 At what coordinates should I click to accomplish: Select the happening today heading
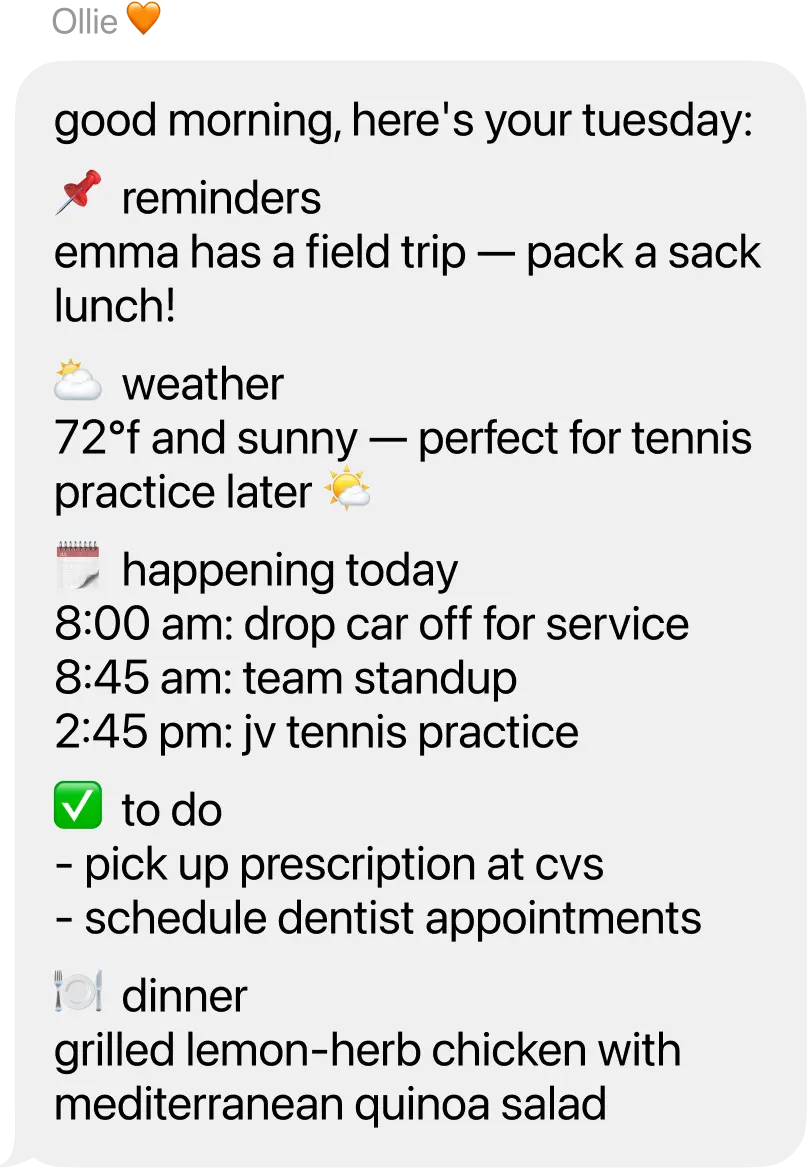click(x=288, y=570)
